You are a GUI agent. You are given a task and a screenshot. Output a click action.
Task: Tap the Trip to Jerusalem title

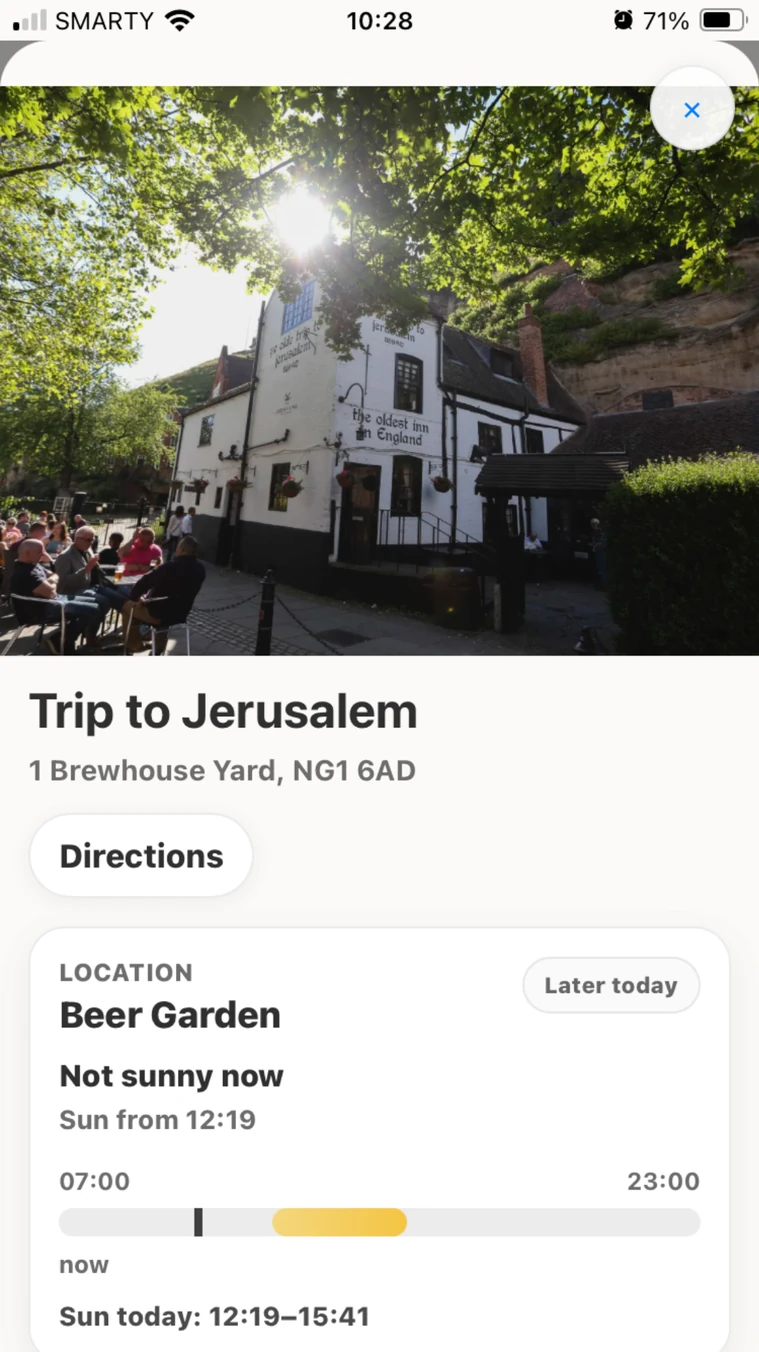coord(223,710)
